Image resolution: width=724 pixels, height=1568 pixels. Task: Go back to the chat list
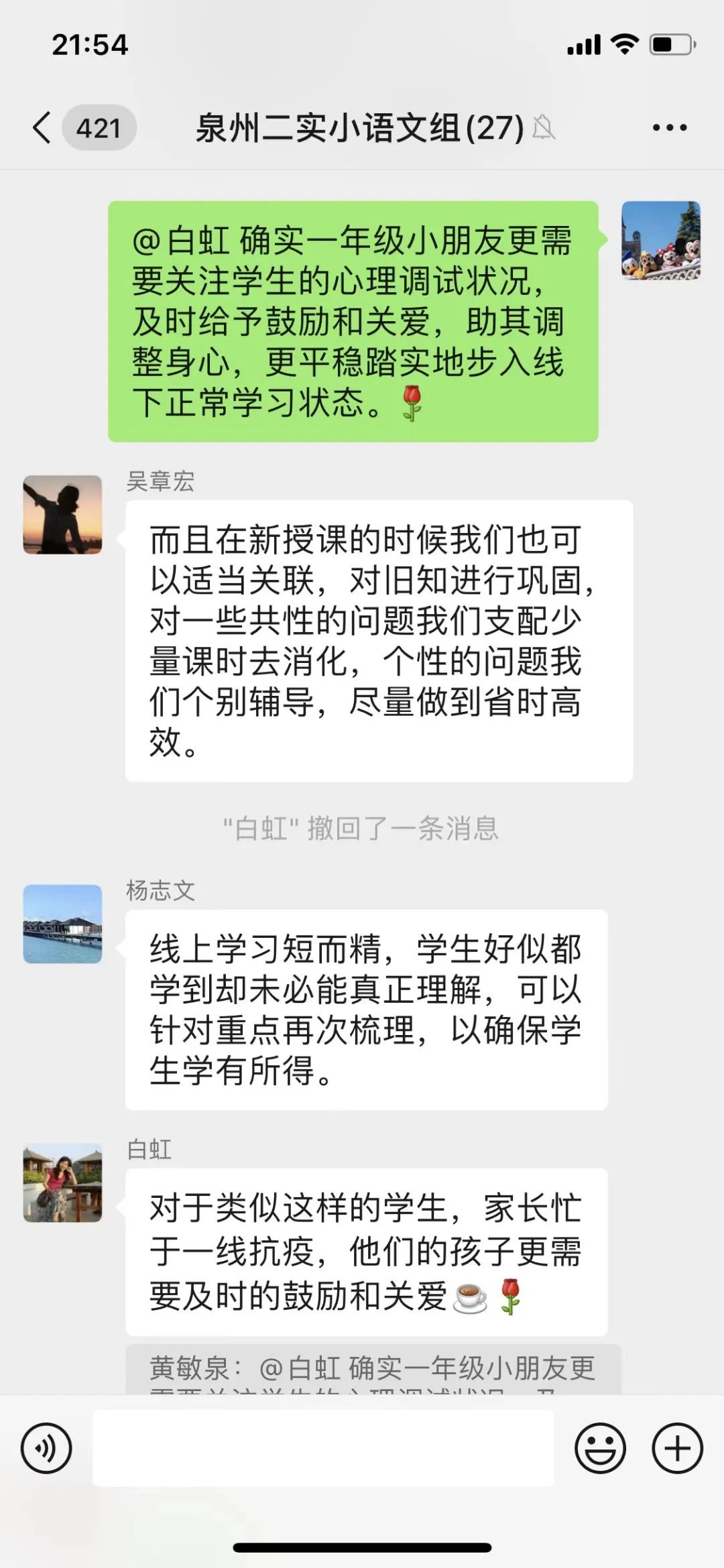tap(42, 127)
